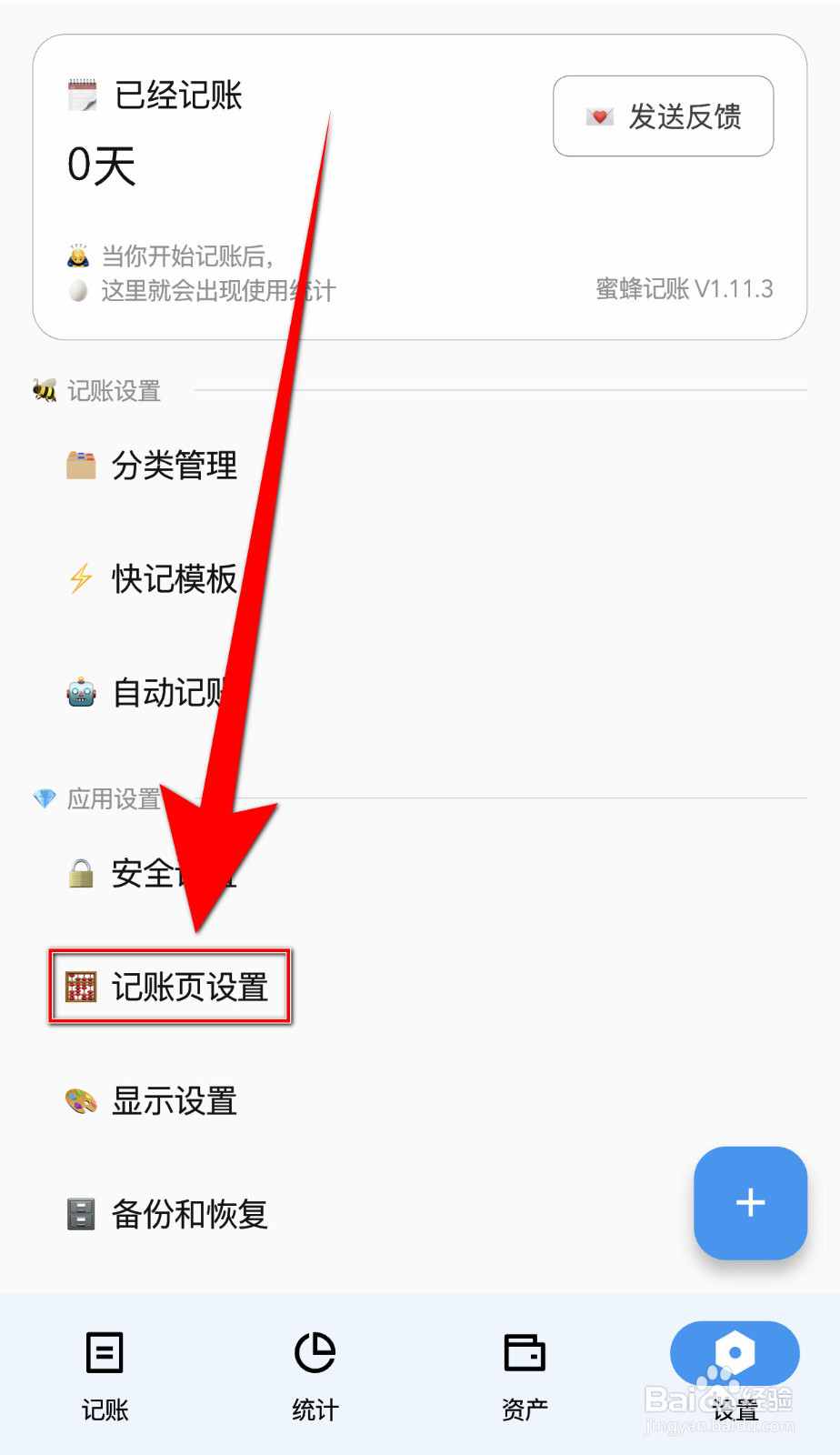Open 分类管理 via its folder icon
Screen dimensions: 840x1455
pos(82,465)
